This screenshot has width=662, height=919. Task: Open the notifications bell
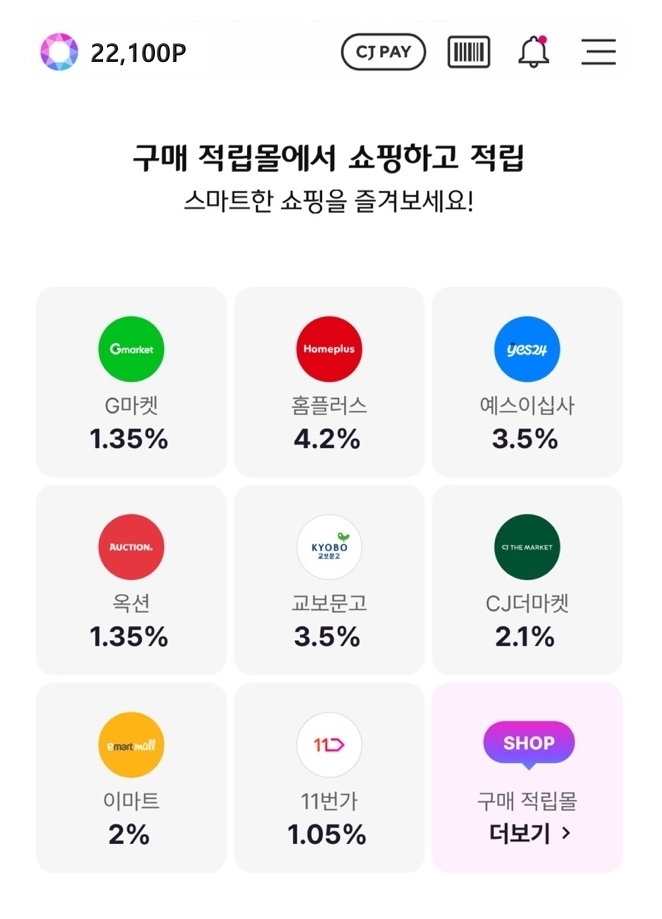coord(534,52)
